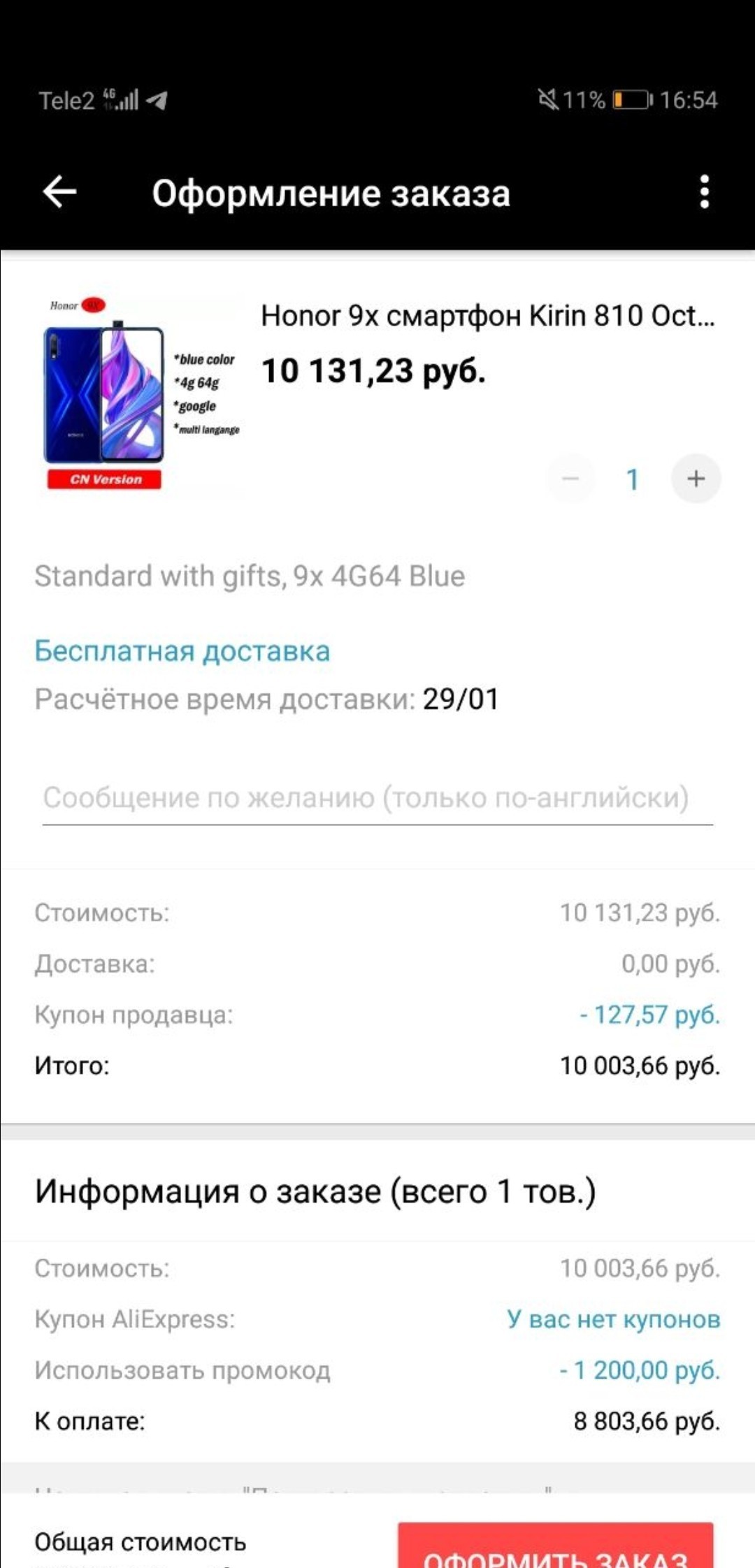755x1568 pixels.
Task: Open the three-dot overflow menu
Action: click(x=704, y=192)
